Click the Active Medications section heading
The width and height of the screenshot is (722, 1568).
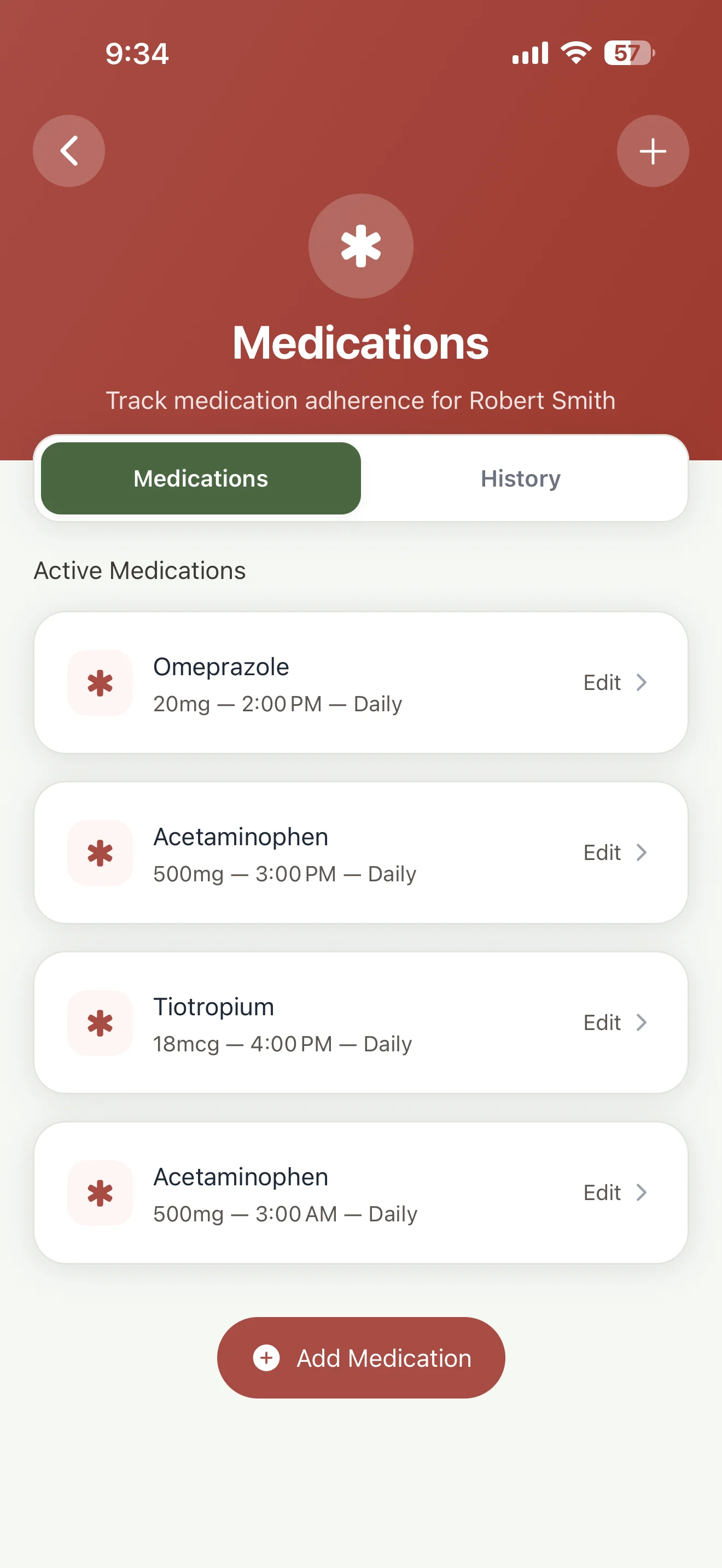pyautogui.click(x=139, y=570)
